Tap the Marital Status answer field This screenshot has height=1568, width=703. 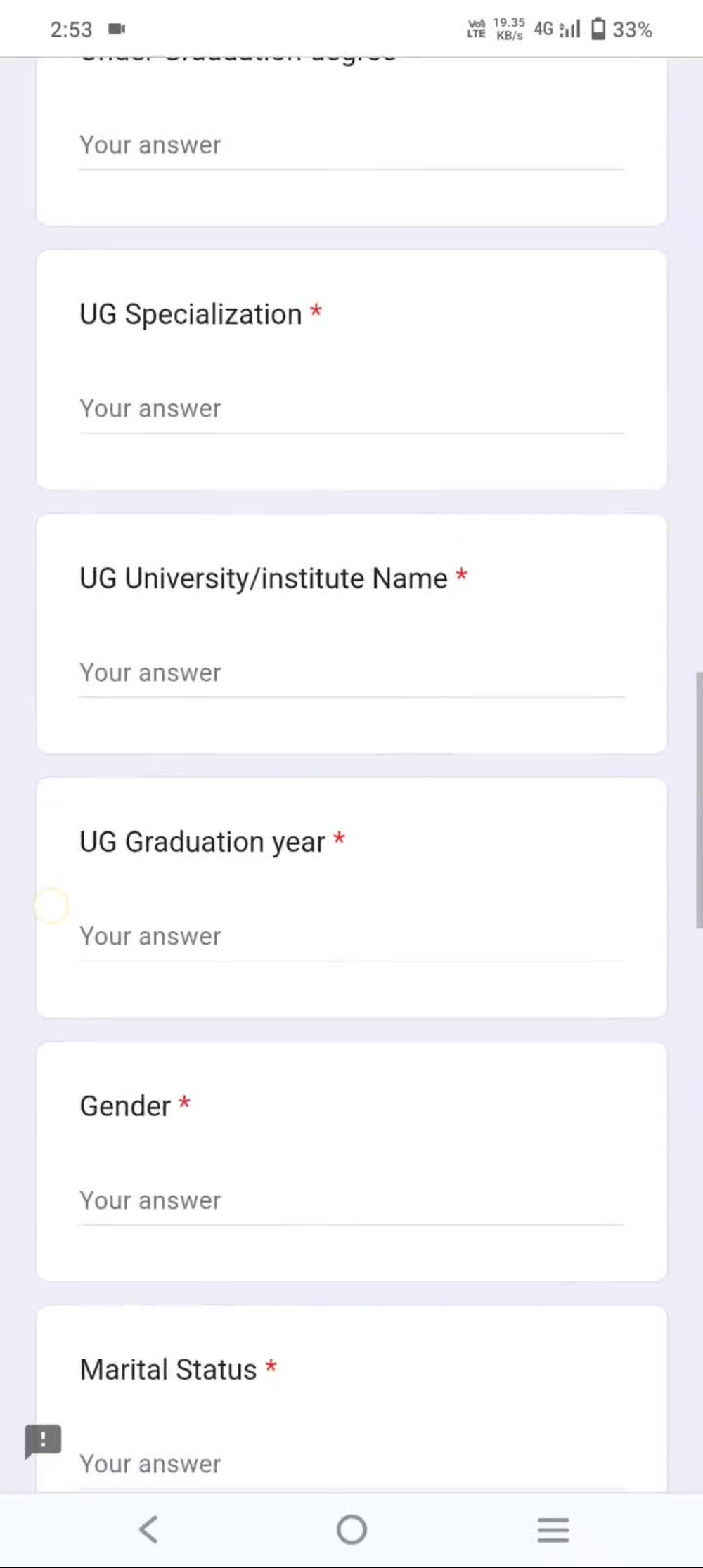pos(351,1465)
